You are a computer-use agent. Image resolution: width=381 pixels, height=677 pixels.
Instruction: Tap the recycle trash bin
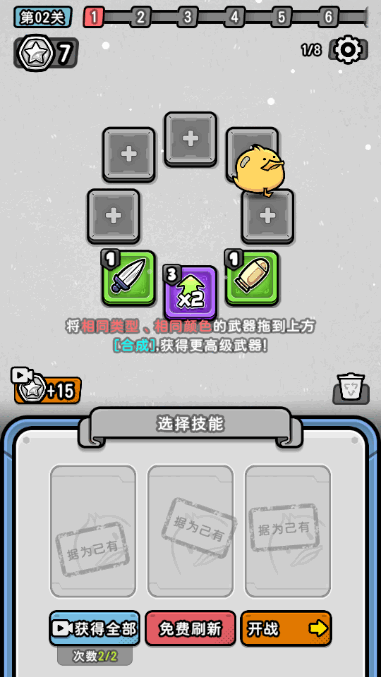(350, 387)
